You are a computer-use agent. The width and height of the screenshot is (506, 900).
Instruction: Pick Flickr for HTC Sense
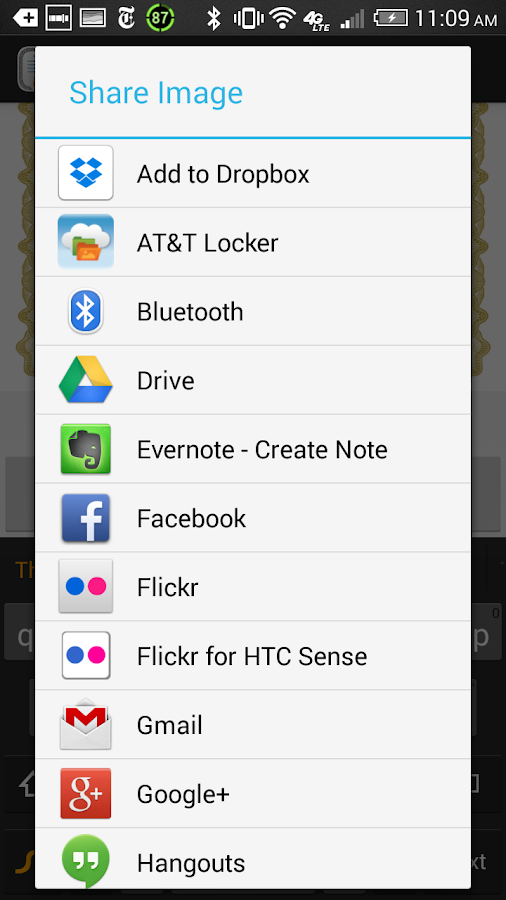[x=252, y=655]
